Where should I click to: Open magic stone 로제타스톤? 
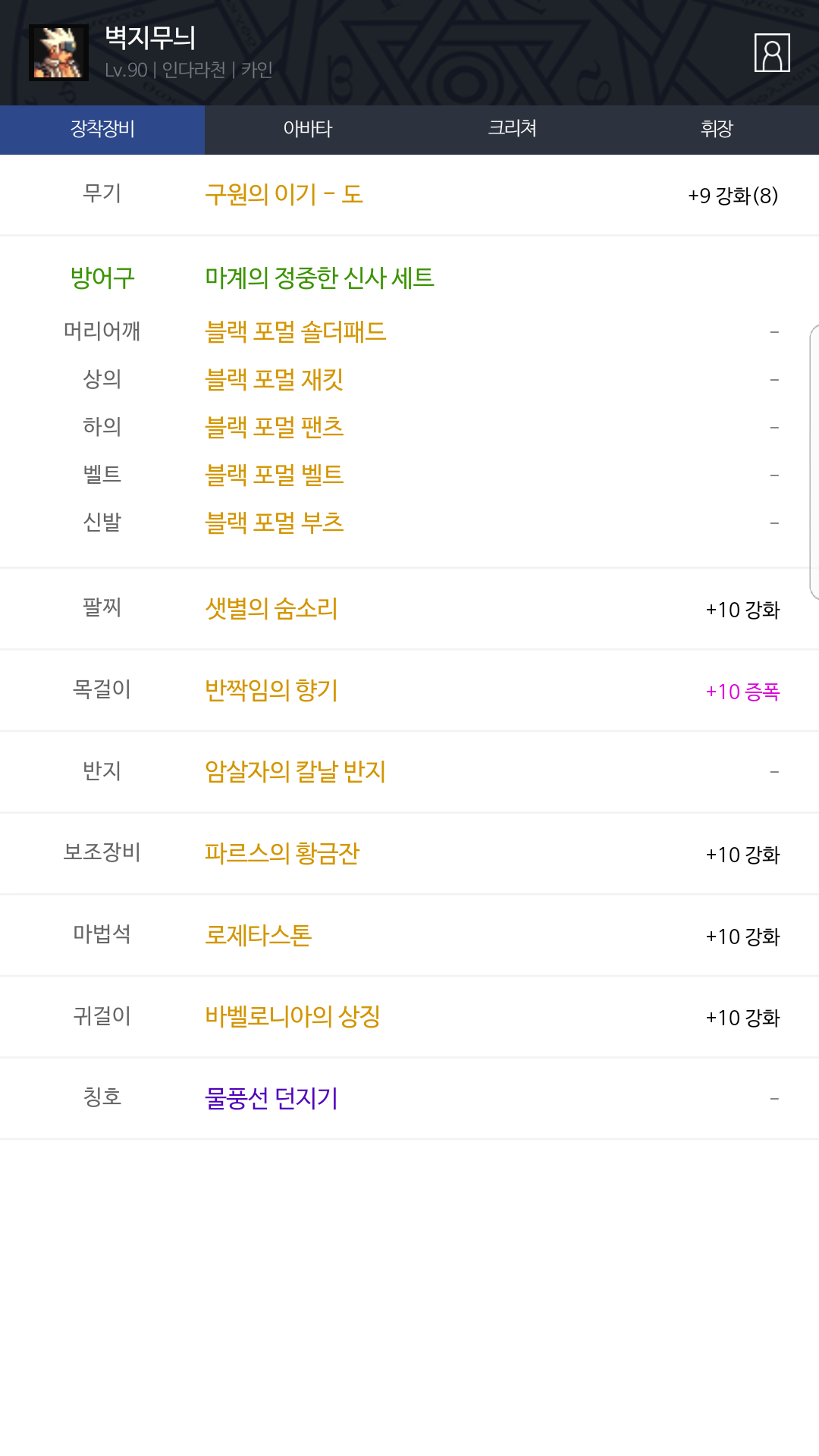259,936
